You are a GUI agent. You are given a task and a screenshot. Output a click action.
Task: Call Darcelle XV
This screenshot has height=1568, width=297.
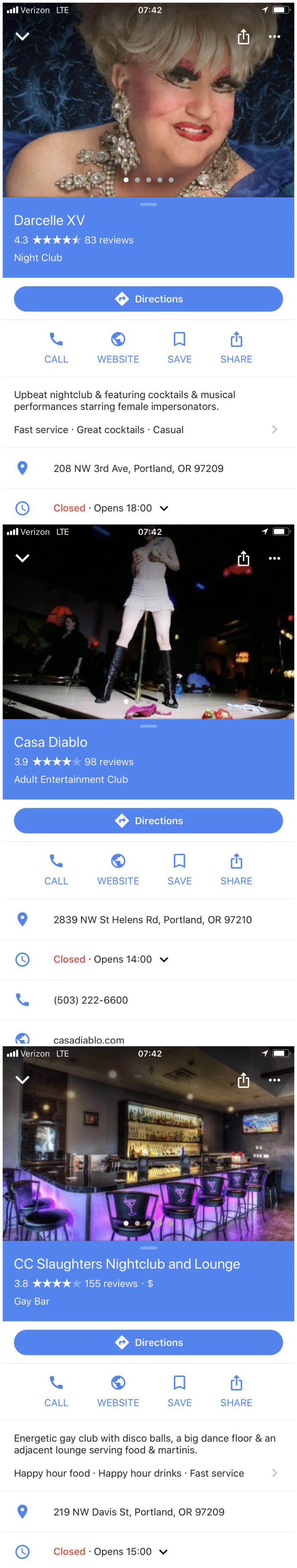tap(56, 347)
